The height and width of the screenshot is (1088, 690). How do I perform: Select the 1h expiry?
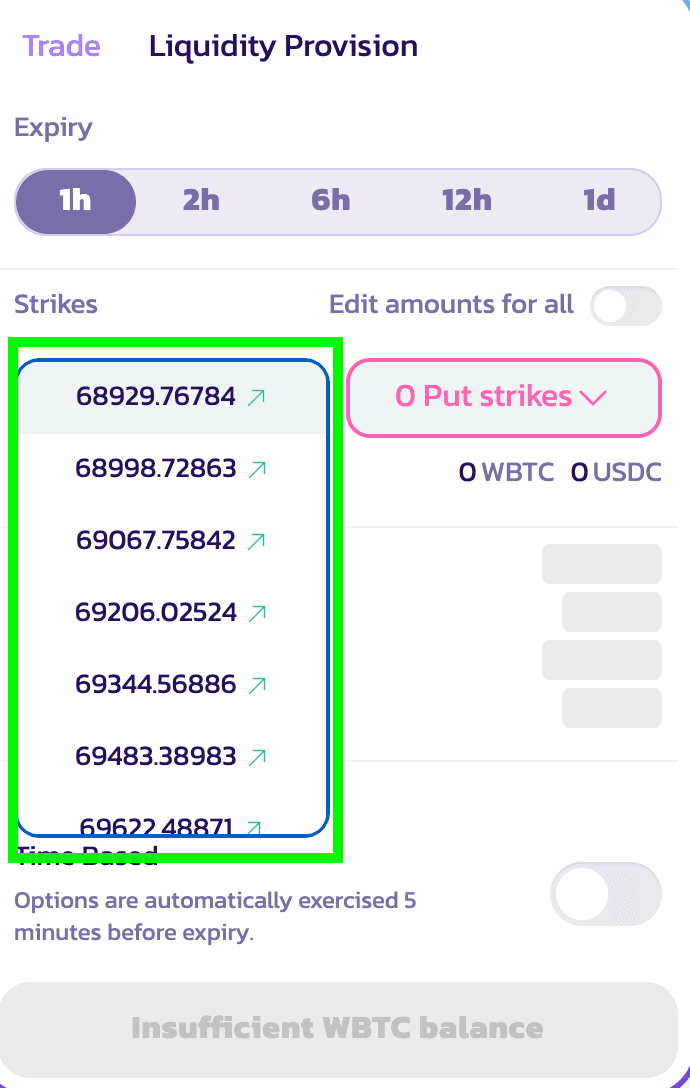(75, 201)
